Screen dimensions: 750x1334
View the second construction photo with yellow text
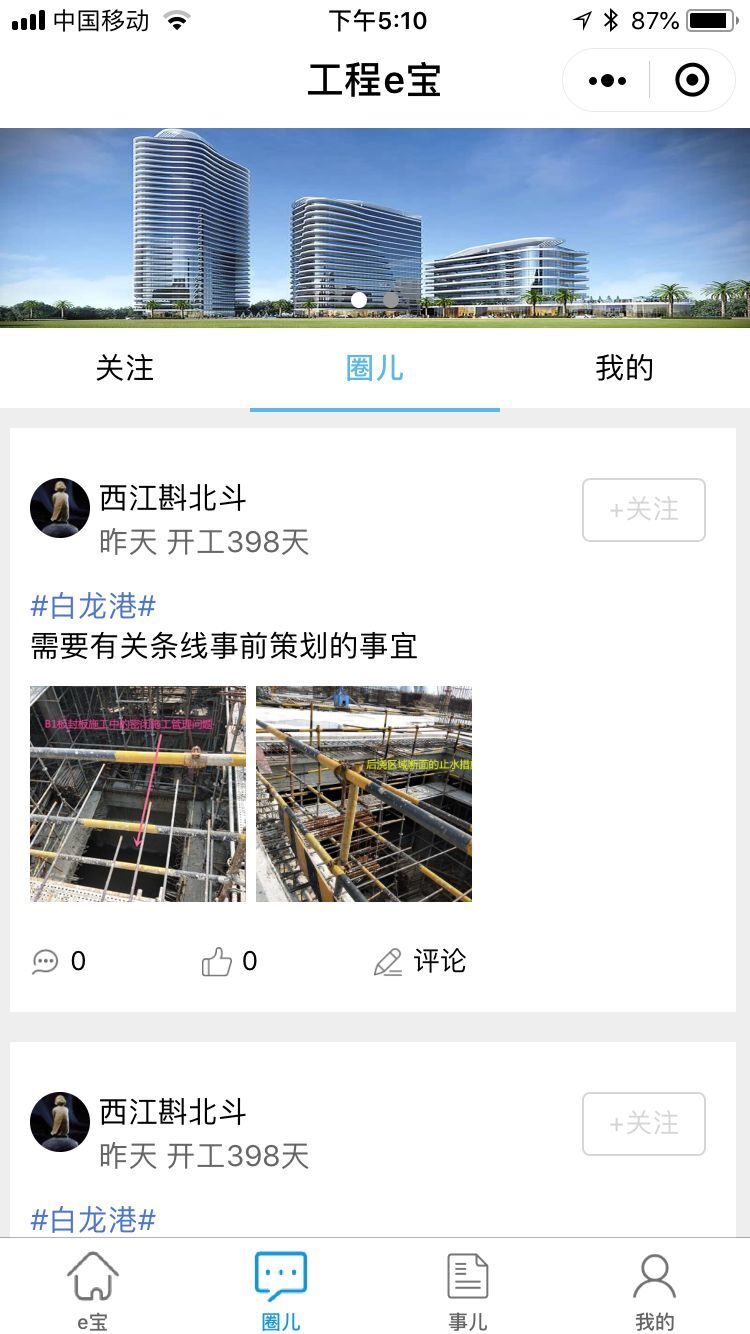(x=364, y=794)
